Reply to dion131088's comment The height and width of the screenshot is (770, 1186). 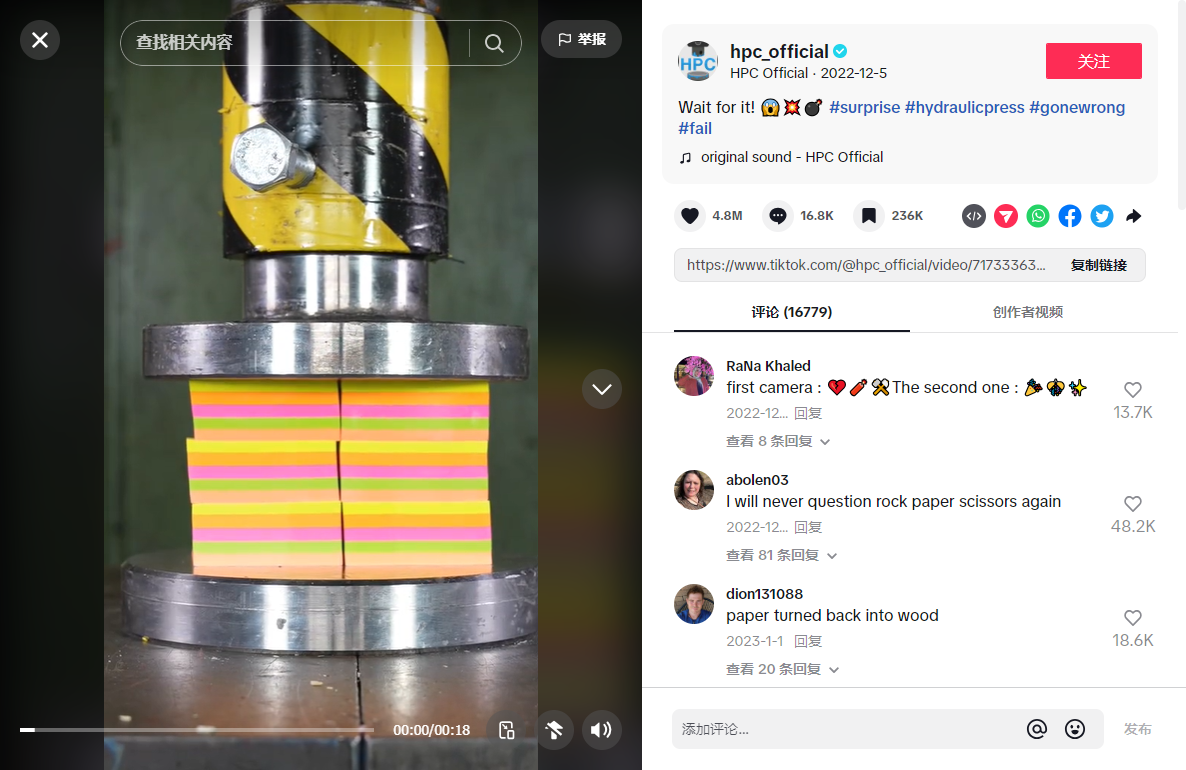[808, 641]
